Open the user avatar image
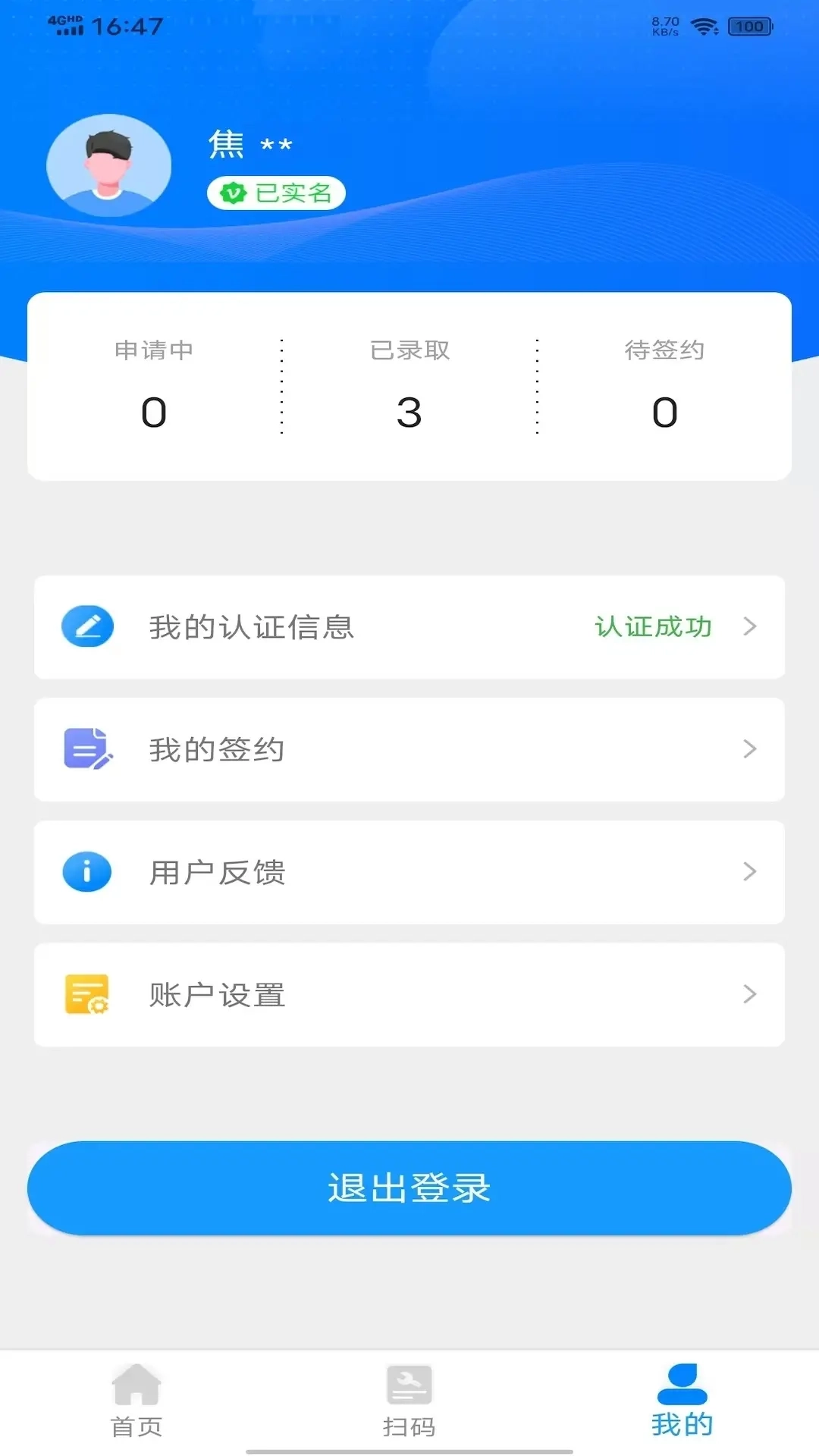This screenshot has height=1456, width=819. point(108,165)
